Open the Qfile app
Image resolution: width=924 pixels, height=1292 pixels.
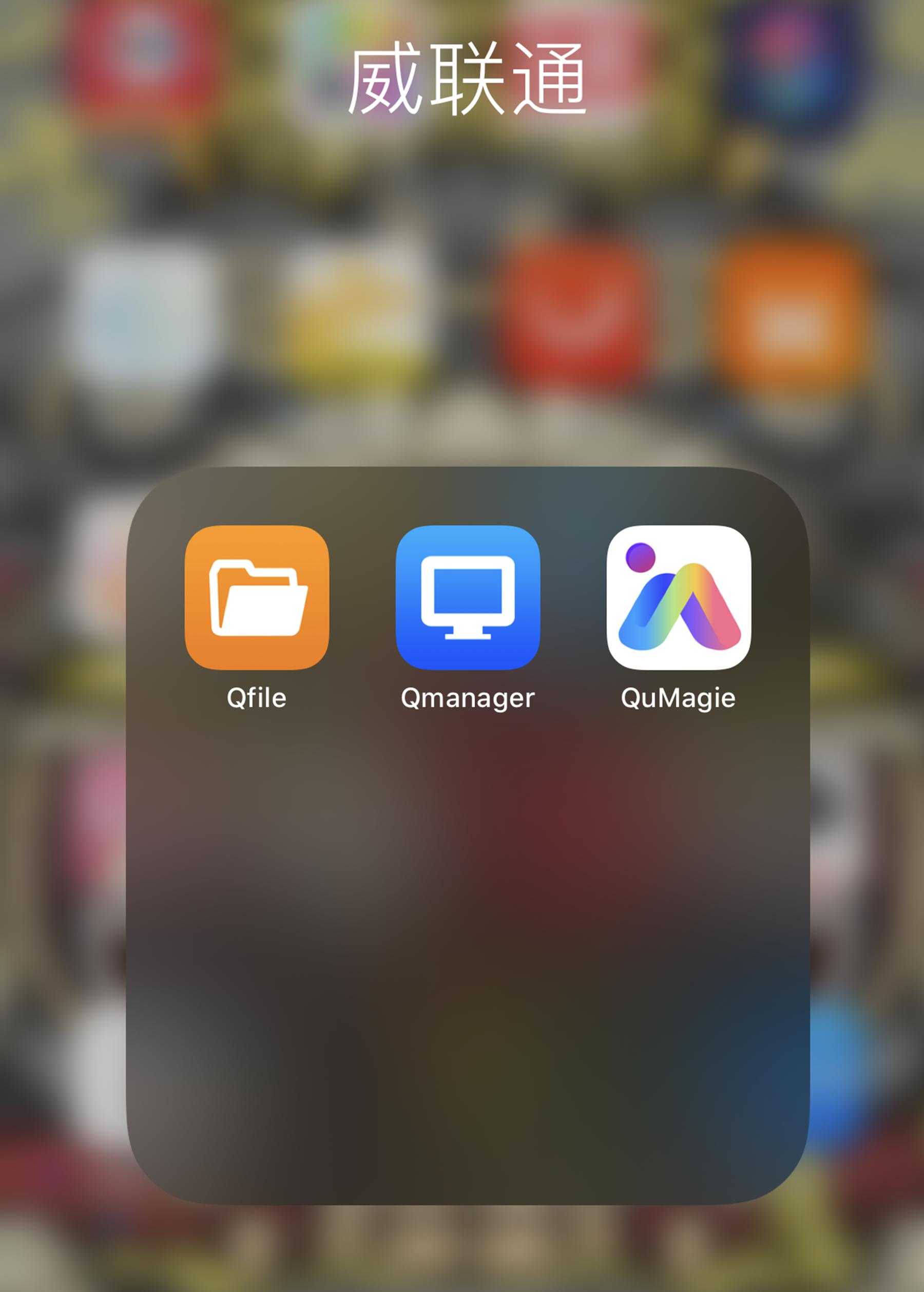pyautogui.click(x=257, y=597)
